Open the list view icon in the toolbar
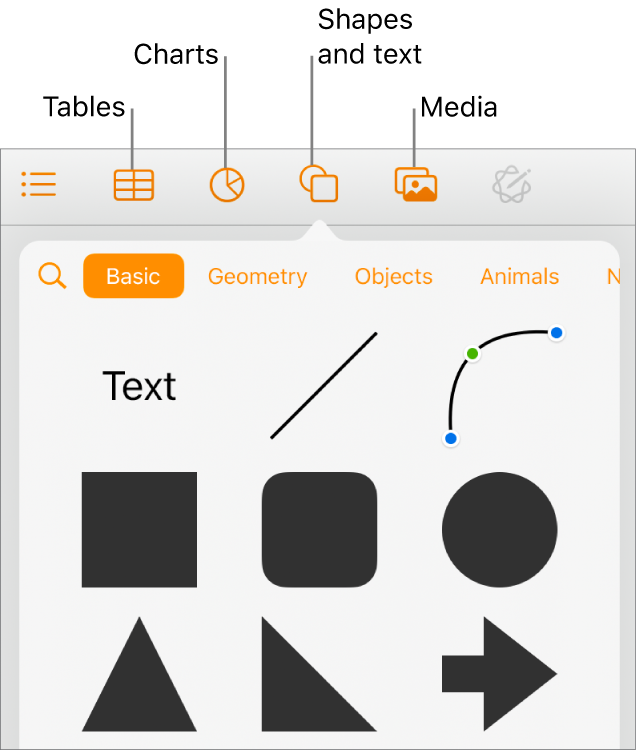This screenshot has height=750, width=638. coord(39,185)
